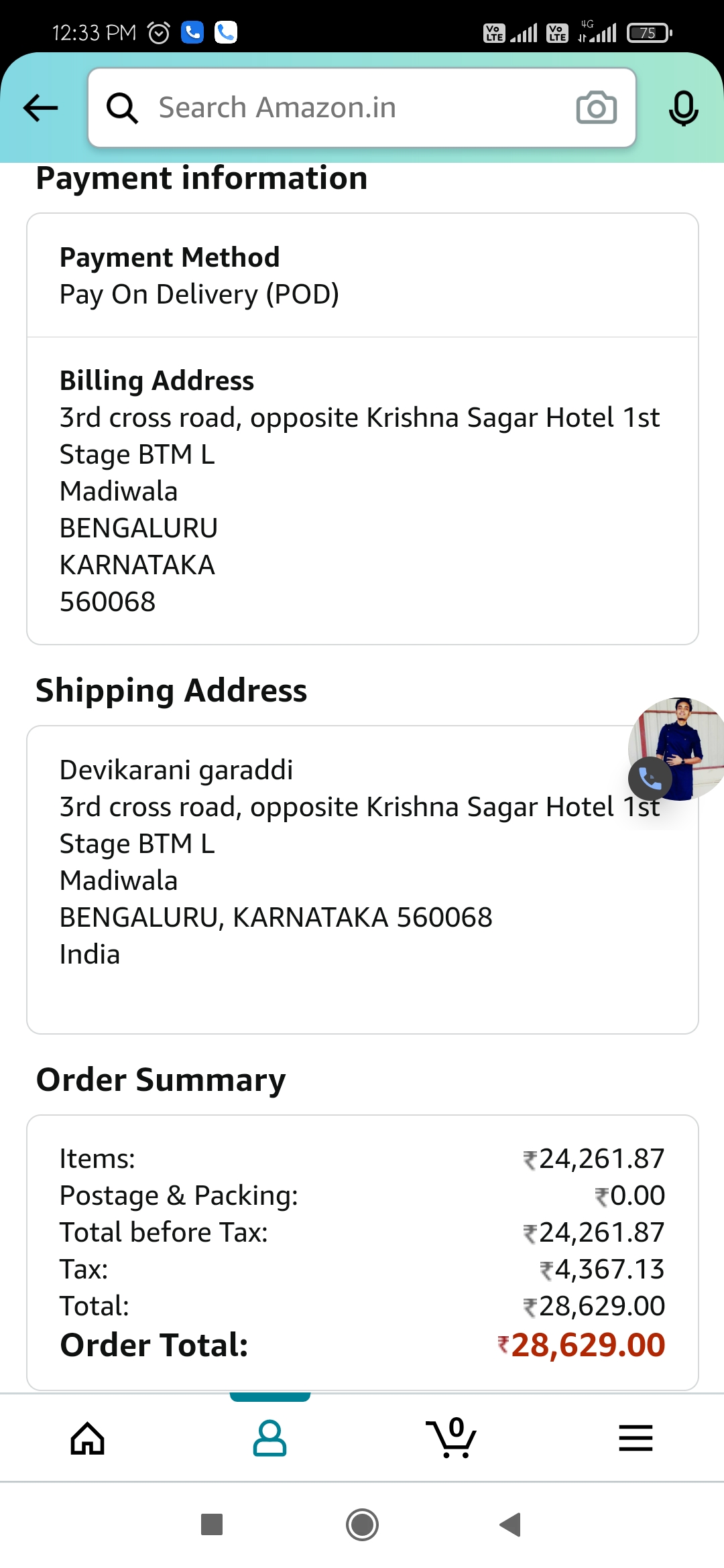Open camera search in the search bar
This screenshot has width=724, height=1568.
pyautogui.click(x=596, y=108)
